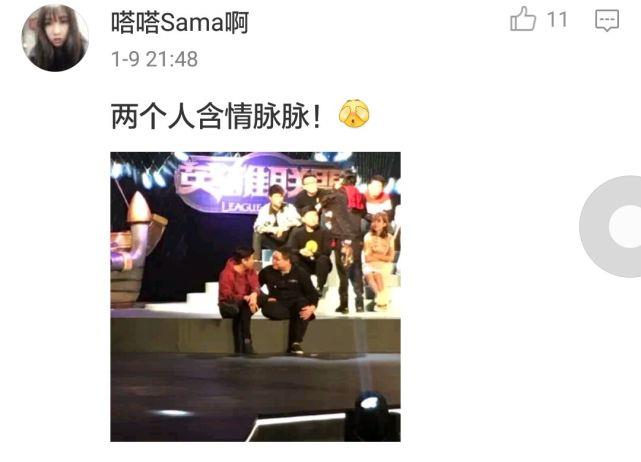This screenshot has height=462, width=641.
Task: Reply to 嗒嗒Sama啊's comment
Action: tap(606, 20)
